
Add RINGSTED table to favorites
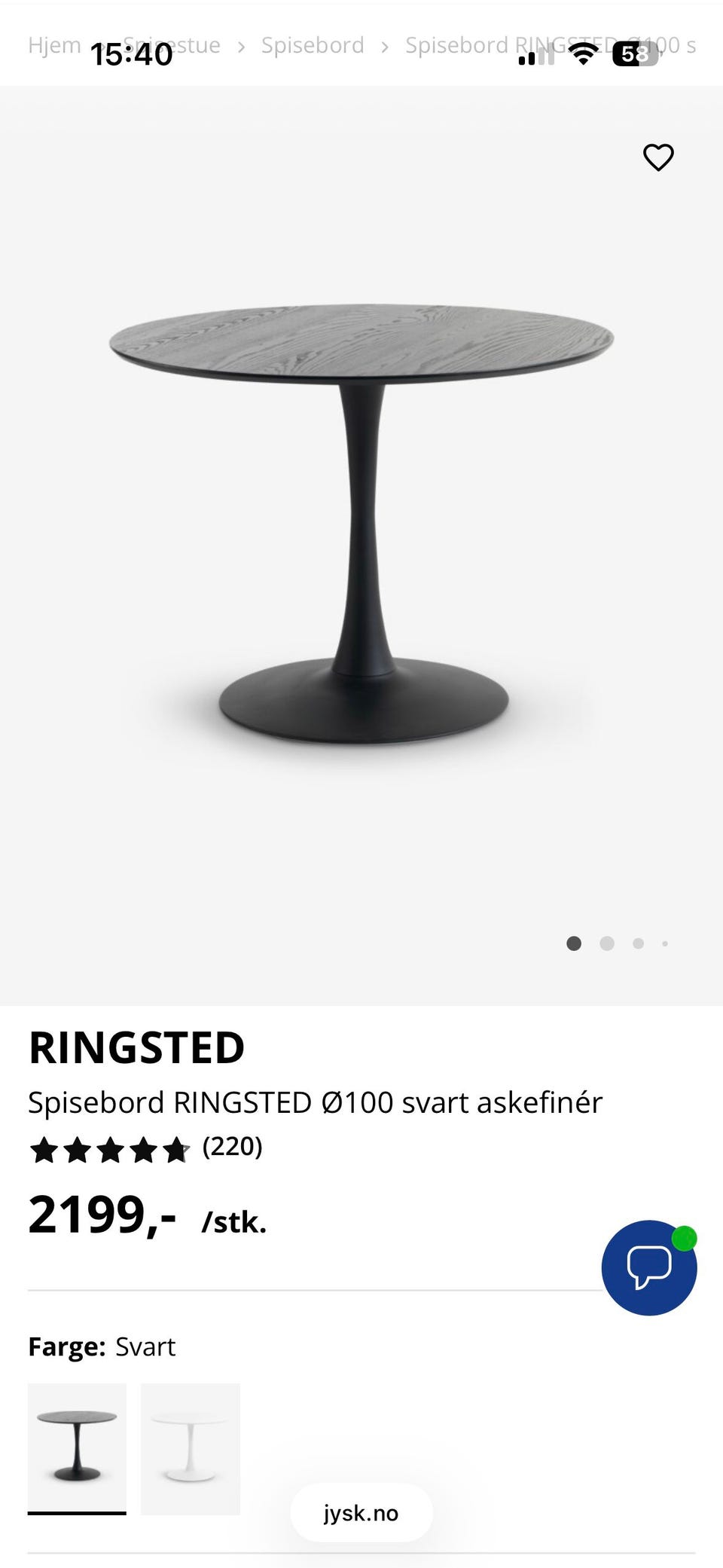(x=658, y=157)
